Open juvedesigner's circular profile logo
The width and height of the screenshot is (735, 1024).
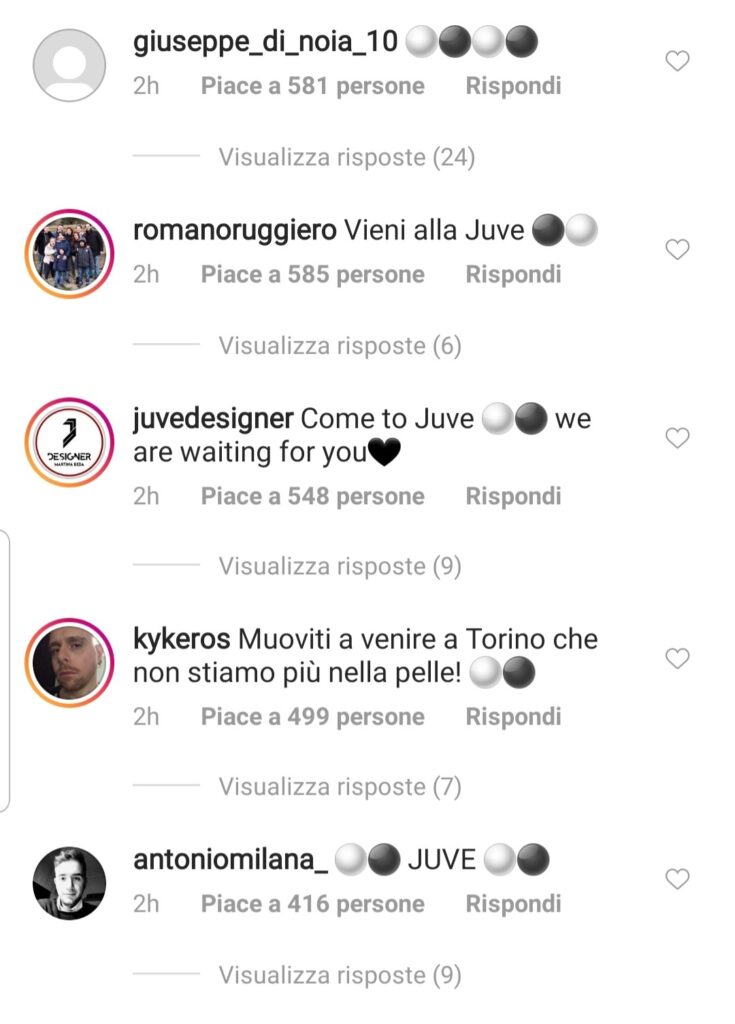point(68,440)
